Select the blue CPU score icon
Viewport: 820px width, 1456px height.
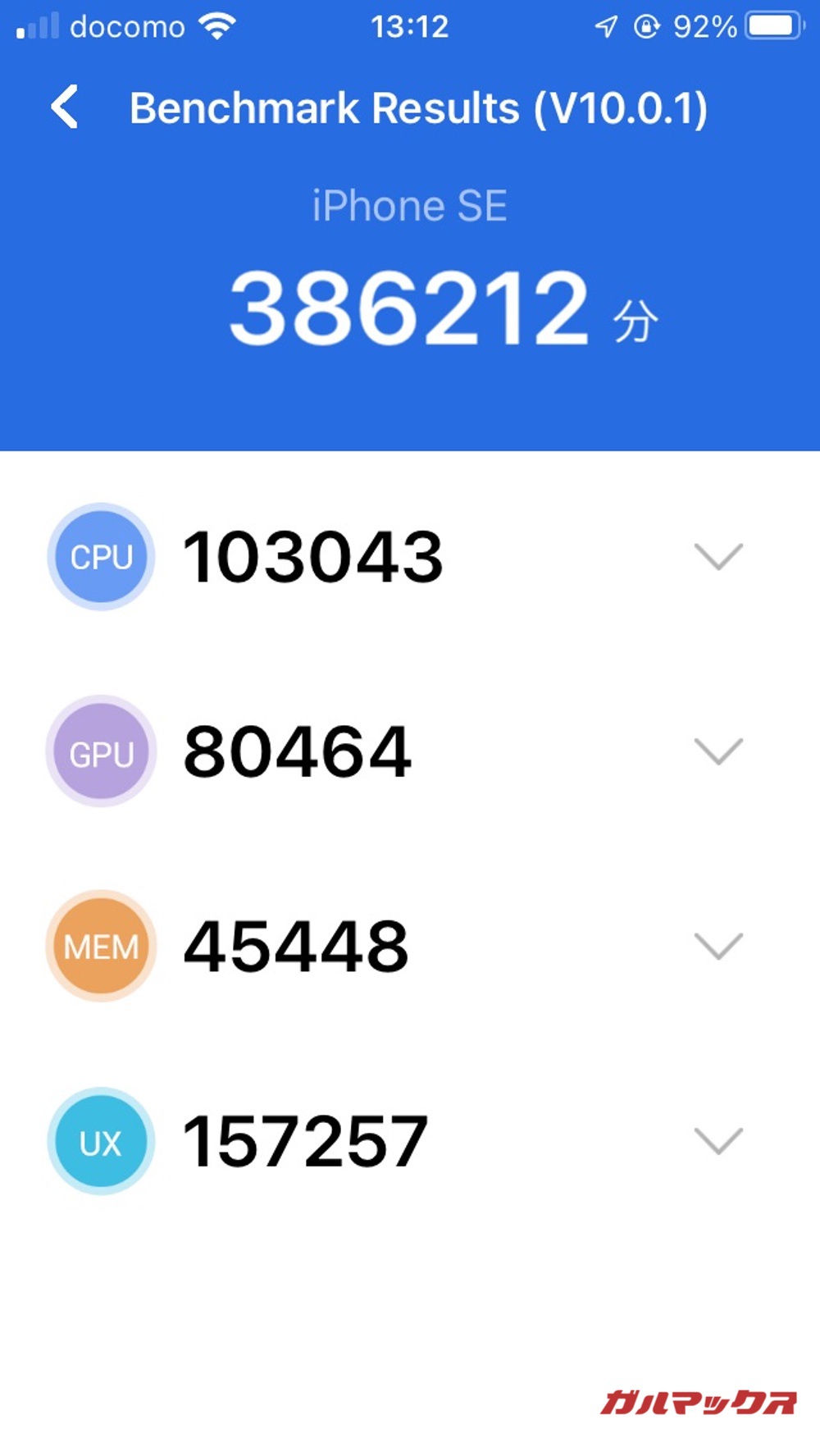100,557
